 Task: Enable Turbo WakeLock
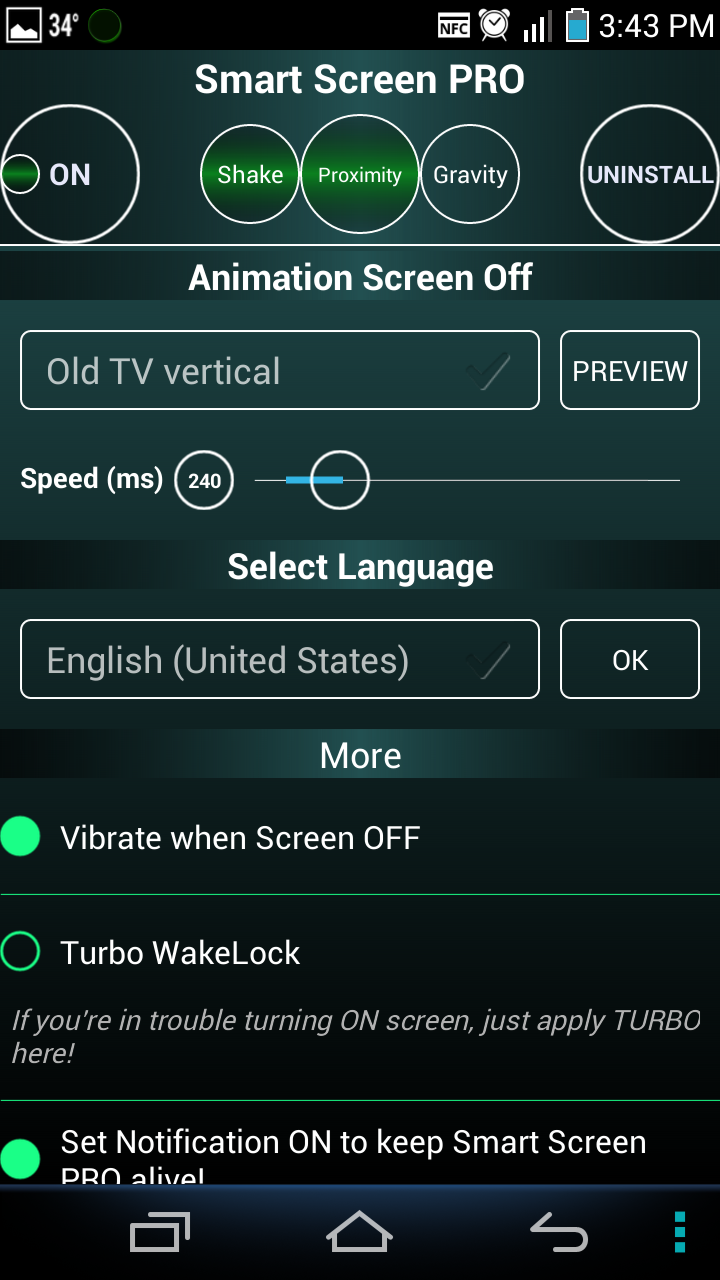click(x=21, y=951)
